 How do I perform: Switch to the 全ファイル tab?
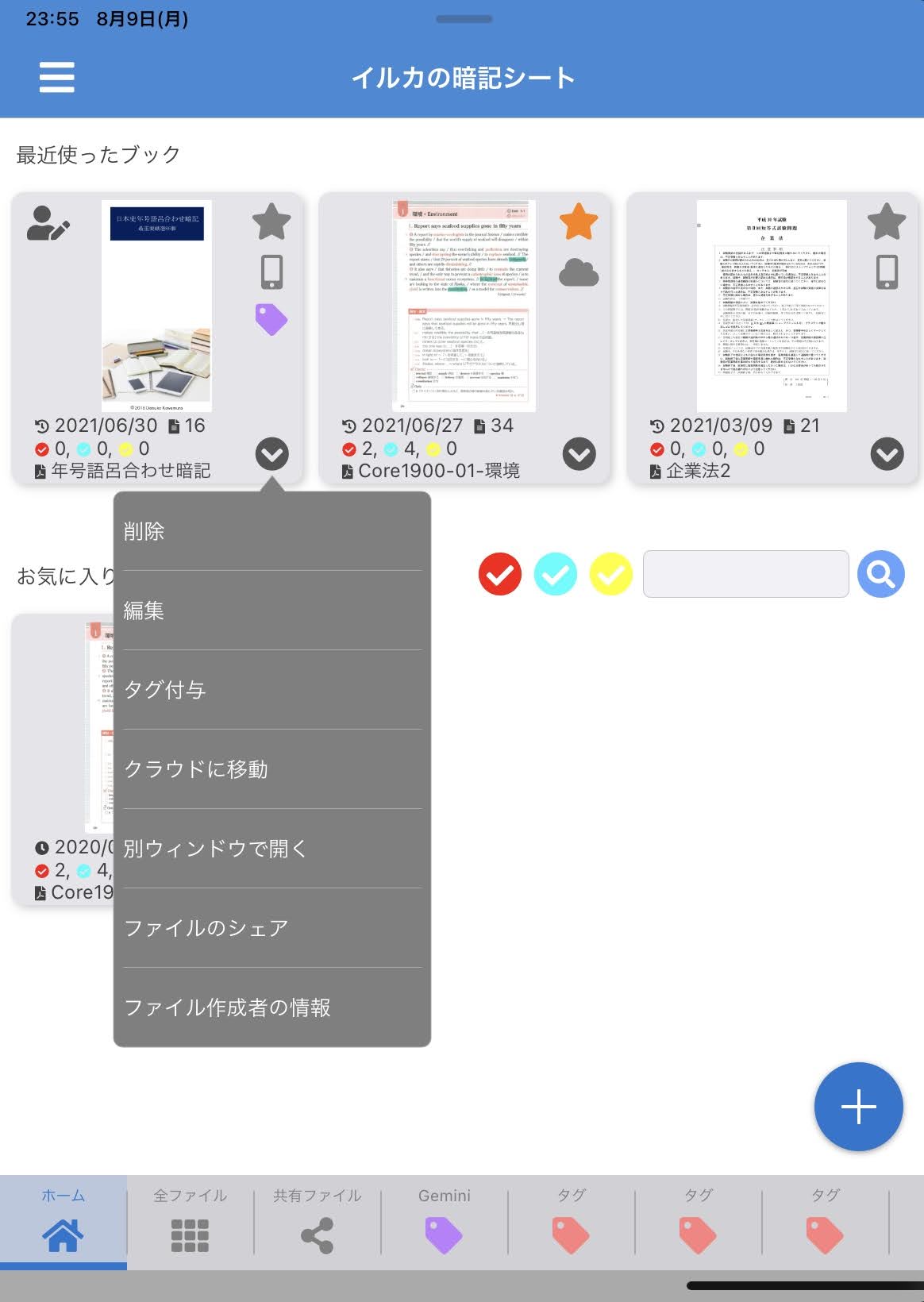(191, 1221)
